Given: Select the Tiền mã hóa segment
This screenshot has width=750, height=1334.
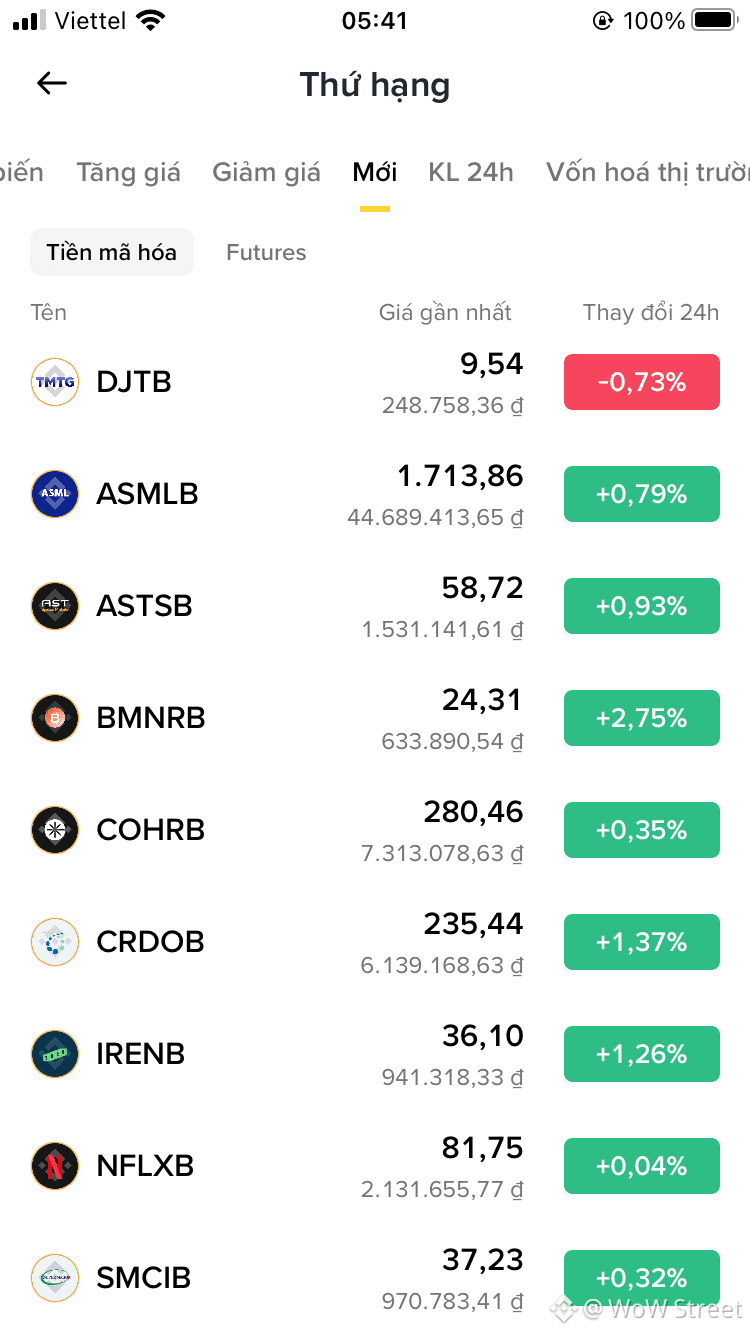Looking at the screenshot, I should (111, 252).
